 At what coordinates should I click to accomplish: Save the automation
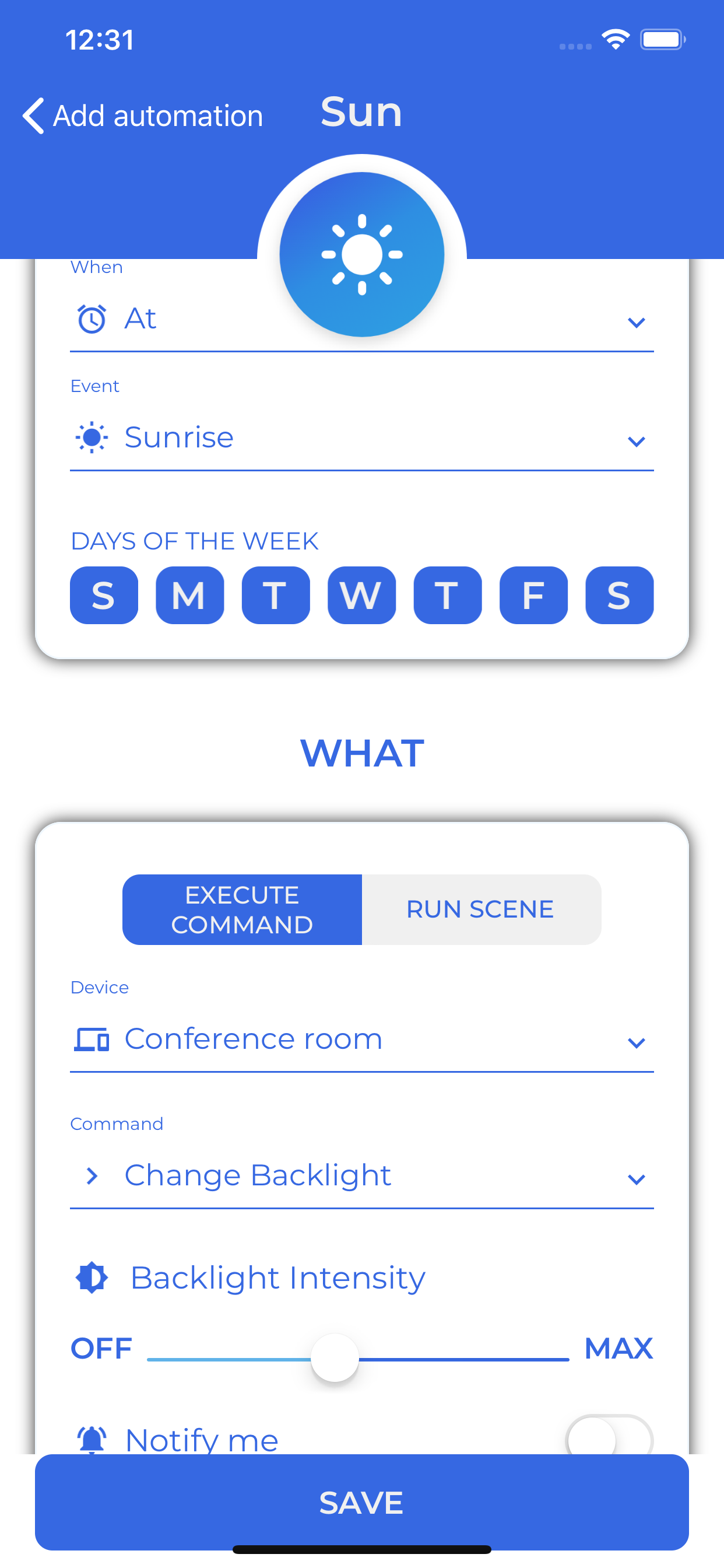(x=361, y=1501)
